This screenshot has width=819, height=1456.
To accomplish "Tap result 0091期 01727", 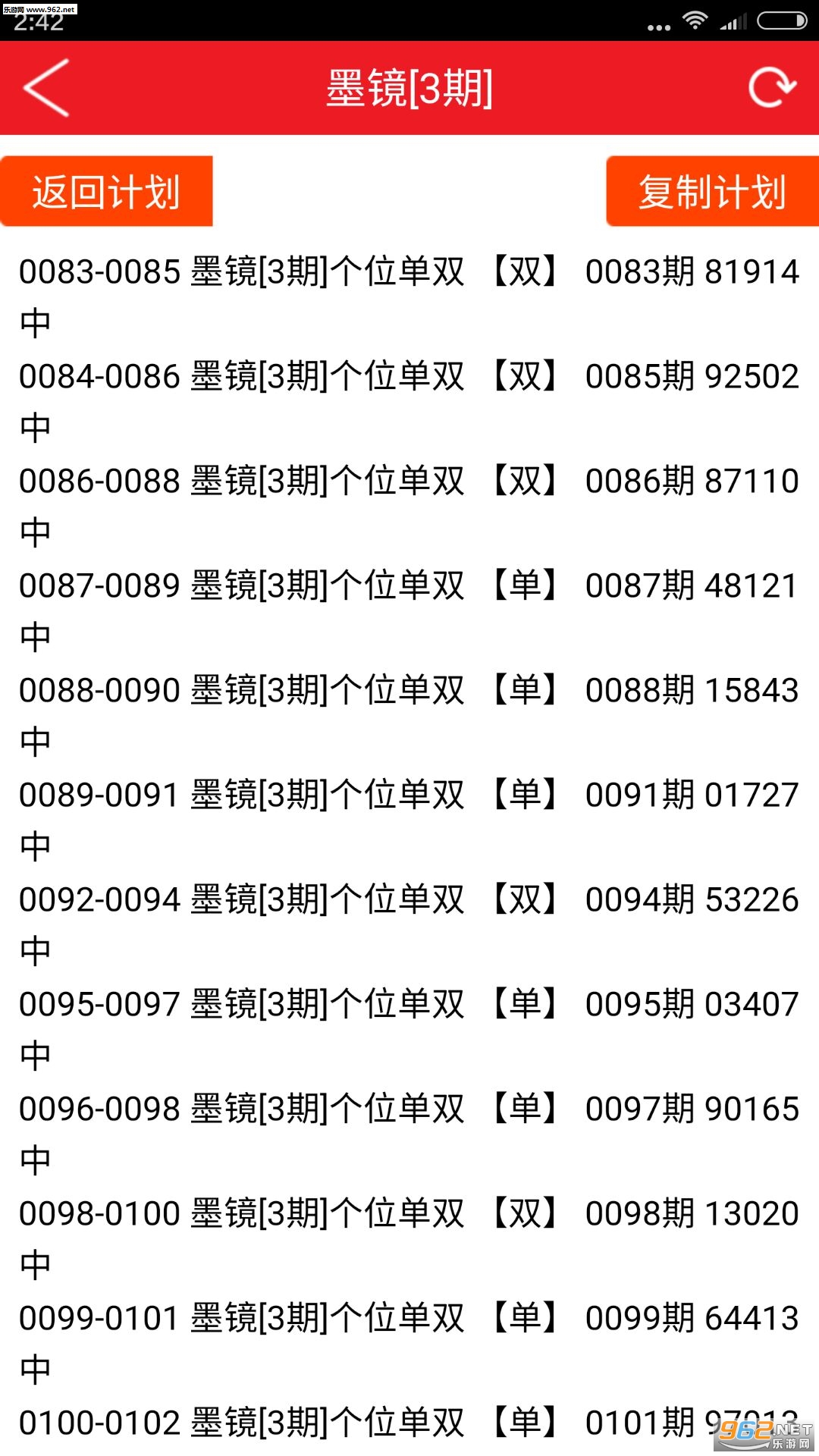I will click(x=692, y=795).
